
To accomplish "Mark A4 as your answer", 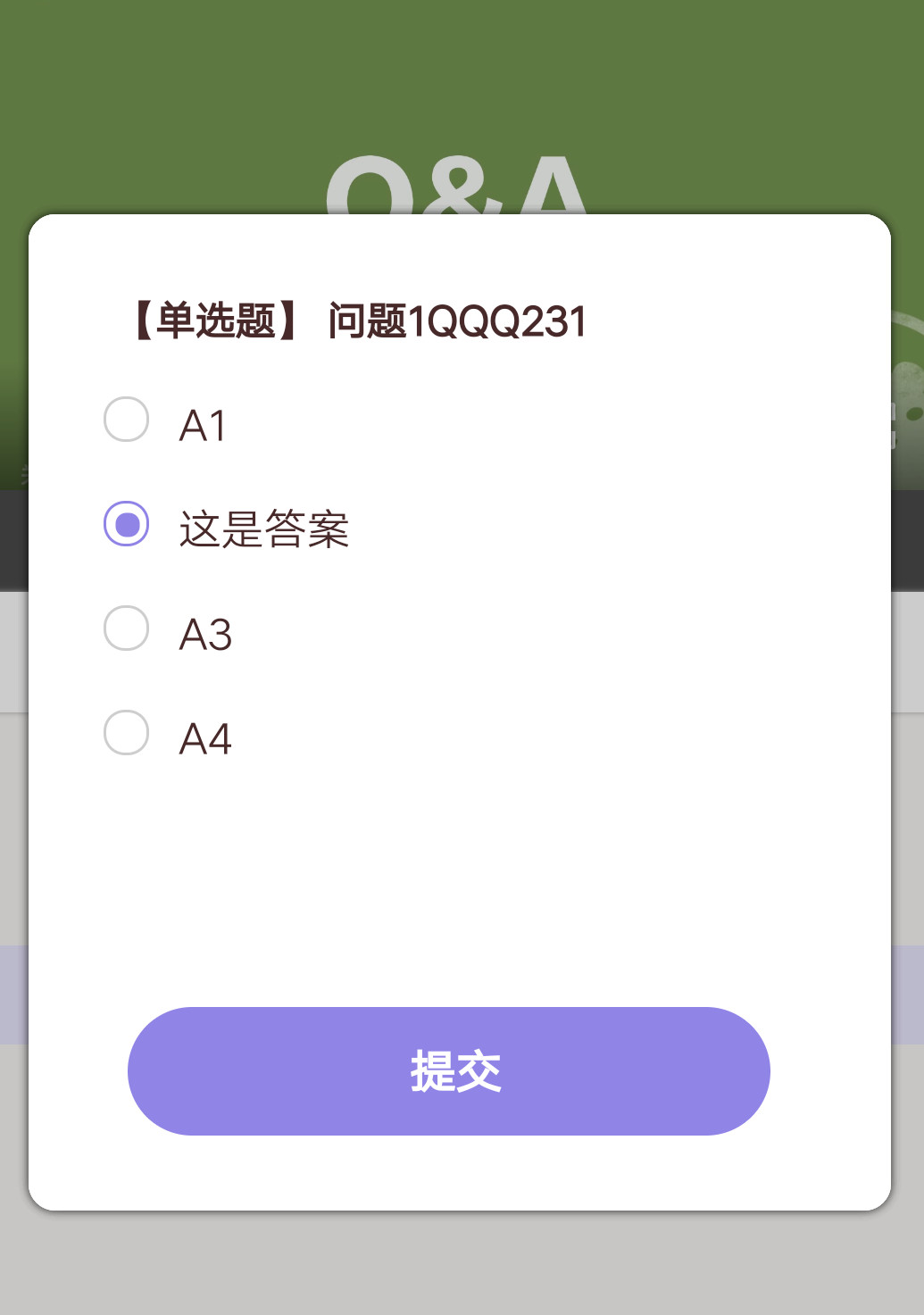I will pyautogui.click(x=127, y=733).
